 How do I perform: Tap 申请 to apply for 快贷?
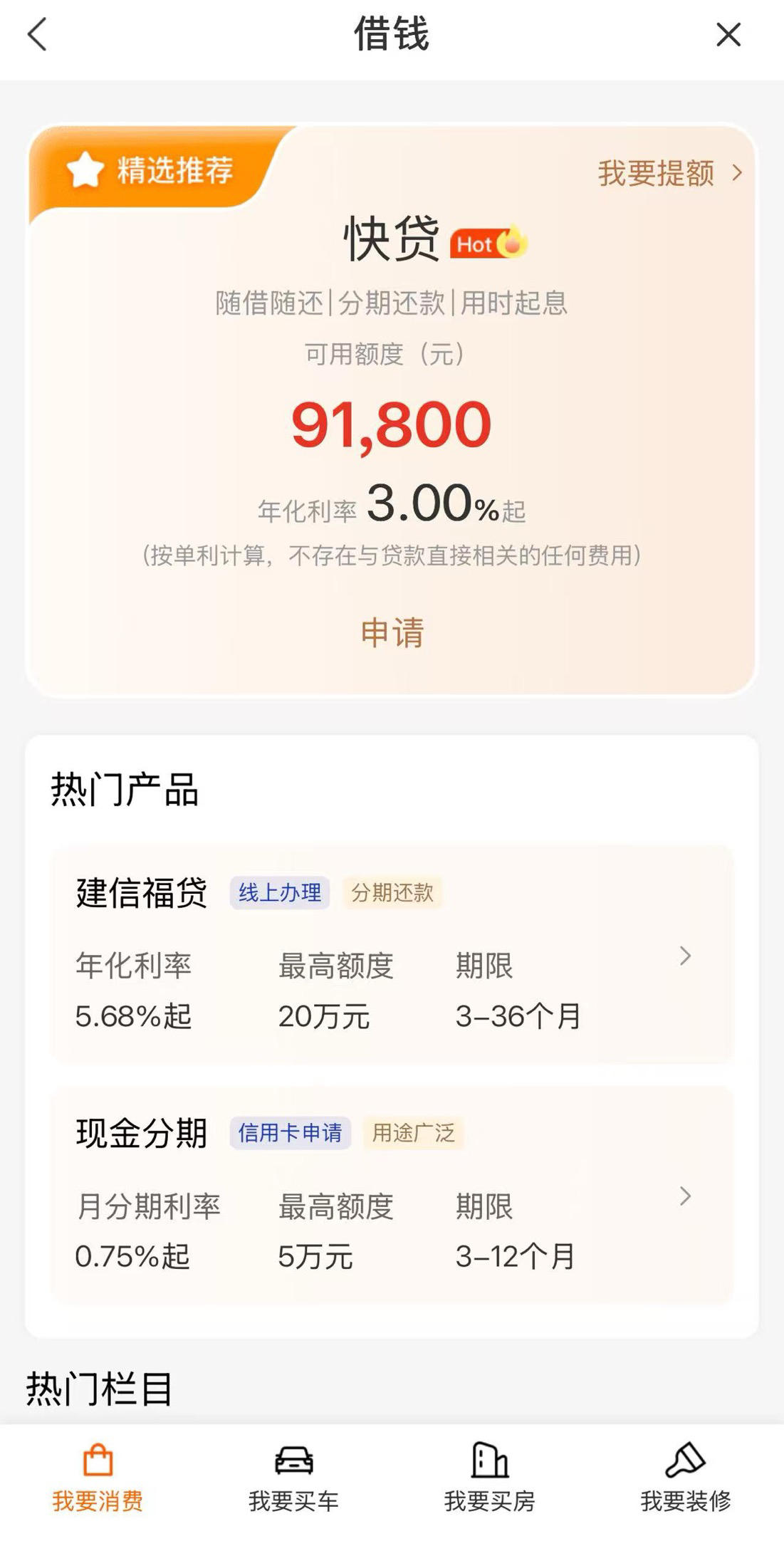[392, 632]
